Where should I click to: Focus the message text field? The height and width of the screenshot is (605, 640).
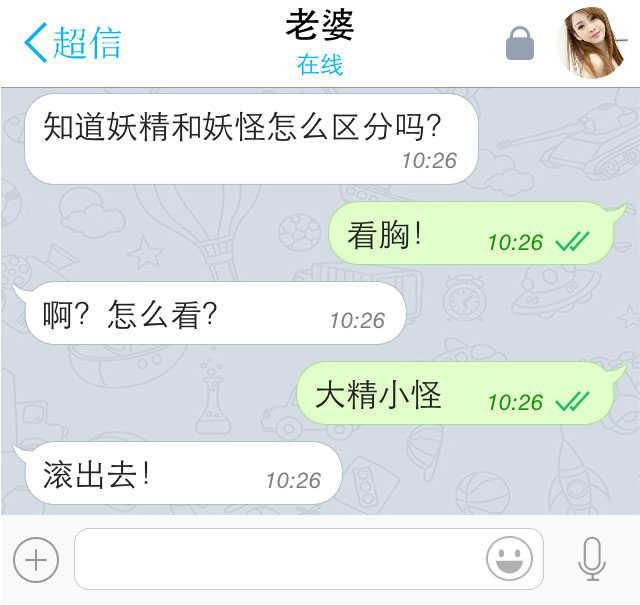pyautogui.click(x=280, y=559)
